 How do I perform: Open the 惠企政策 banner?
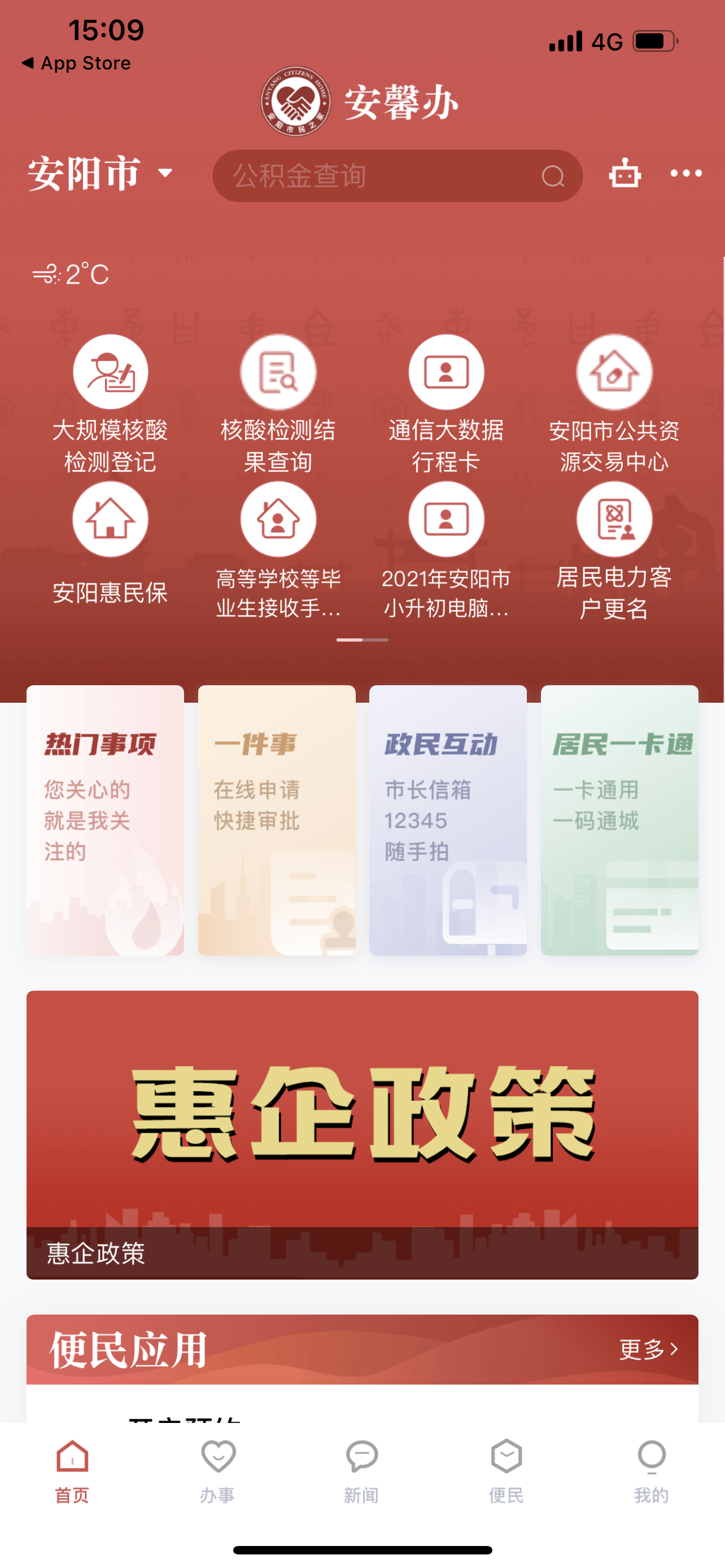tap(362, 1133)
